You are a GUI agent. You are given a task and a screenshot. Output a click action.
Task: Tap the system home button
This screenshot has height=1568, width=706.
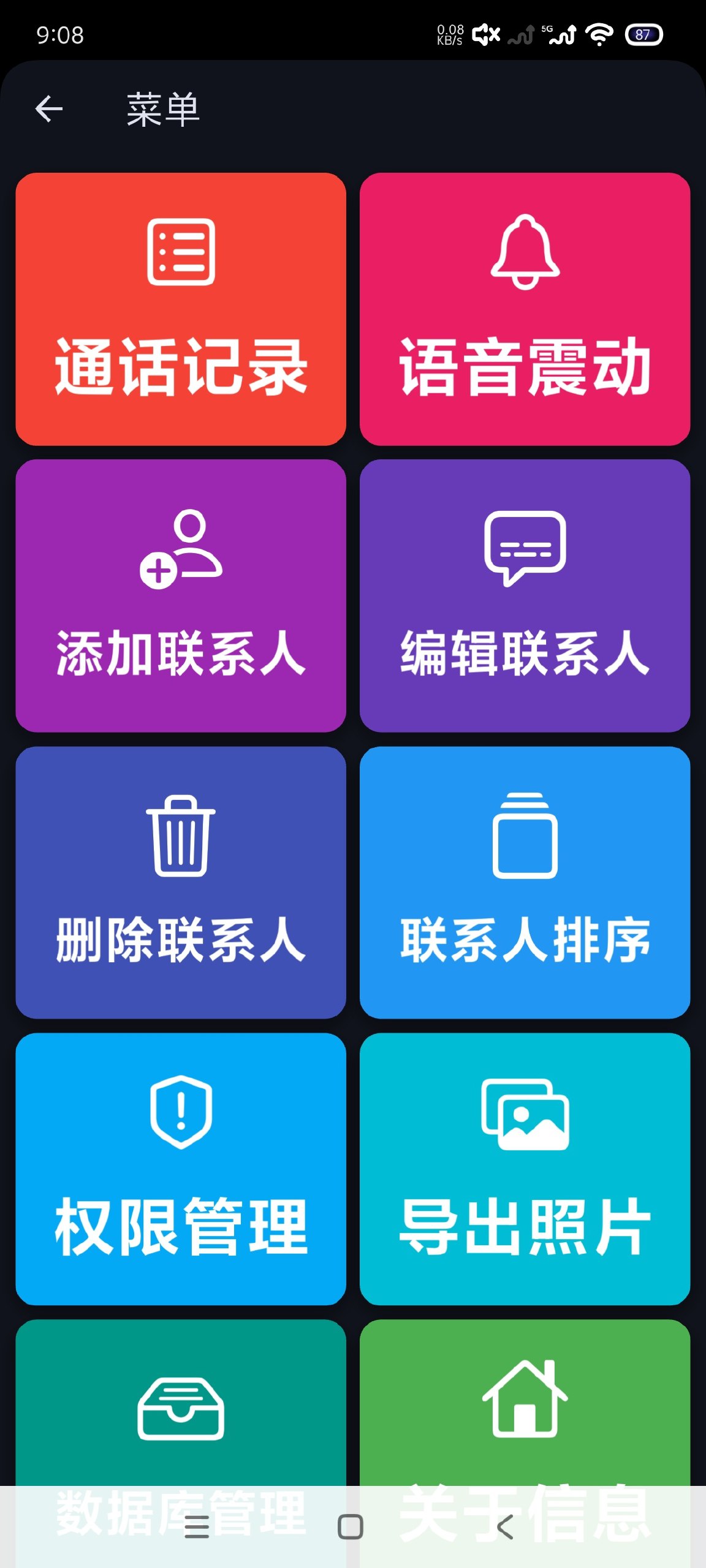point(351,1527)
